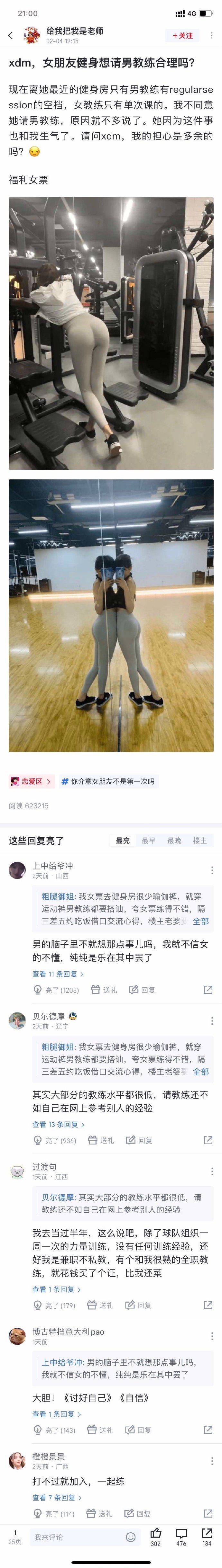Go back using the top-left arrow
222x1568 pixels.
tap(10, 35)
